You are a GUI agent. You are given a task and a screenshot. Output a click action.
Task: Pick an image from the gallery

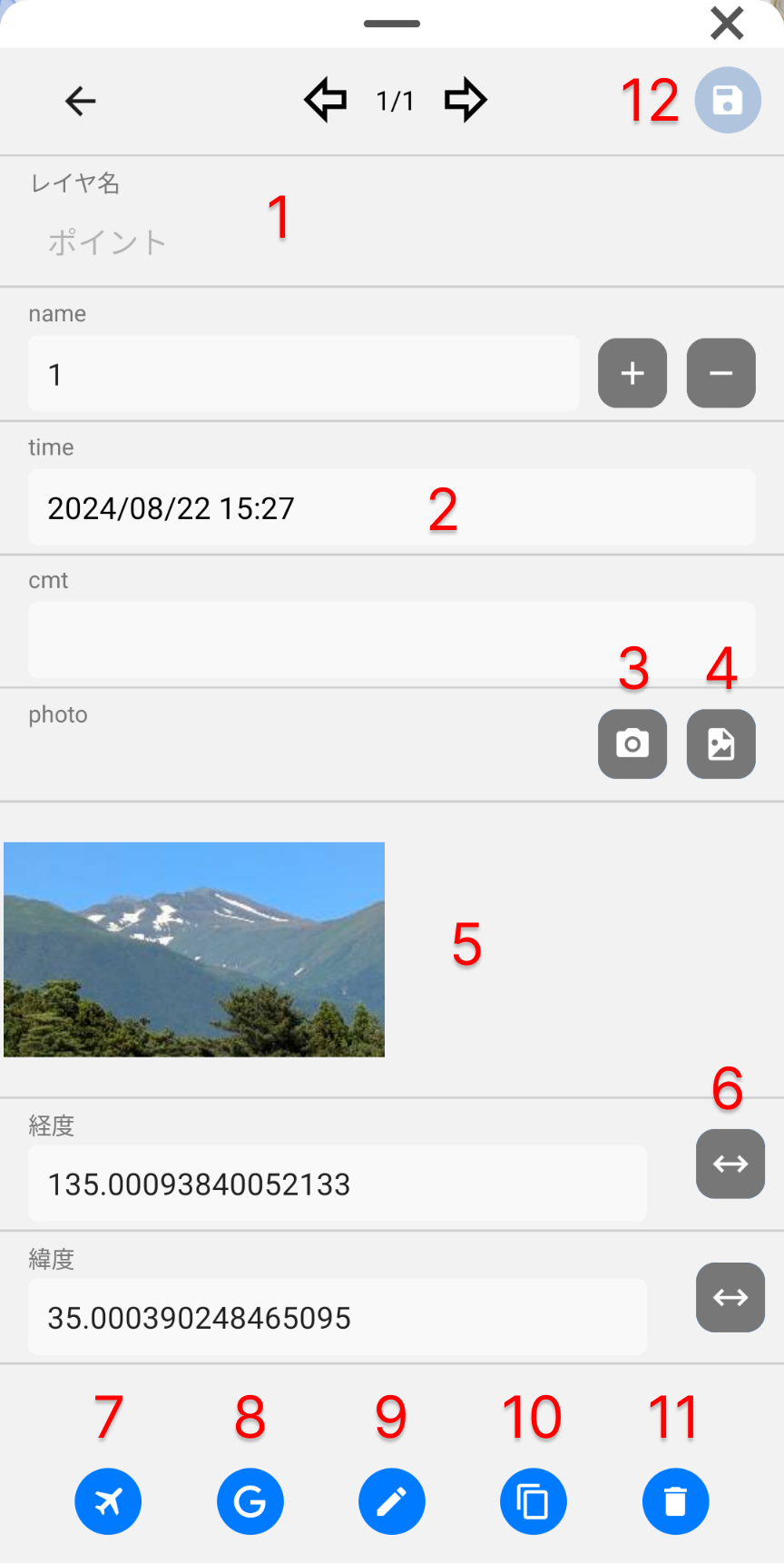720,744
